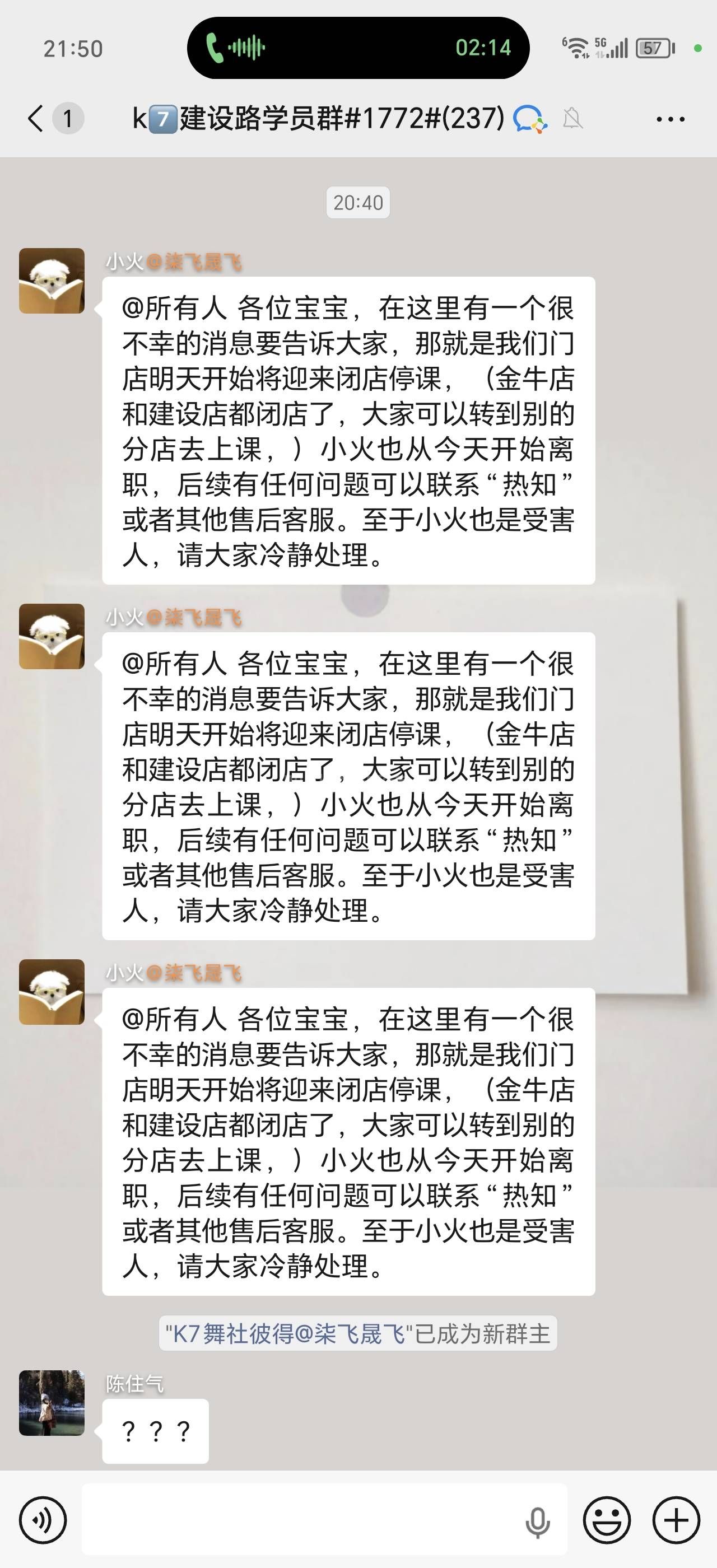The width and height of the screenshot is (717, 1568).
Task: Tap the microphone icon in the input
Action: (537, 1522)
